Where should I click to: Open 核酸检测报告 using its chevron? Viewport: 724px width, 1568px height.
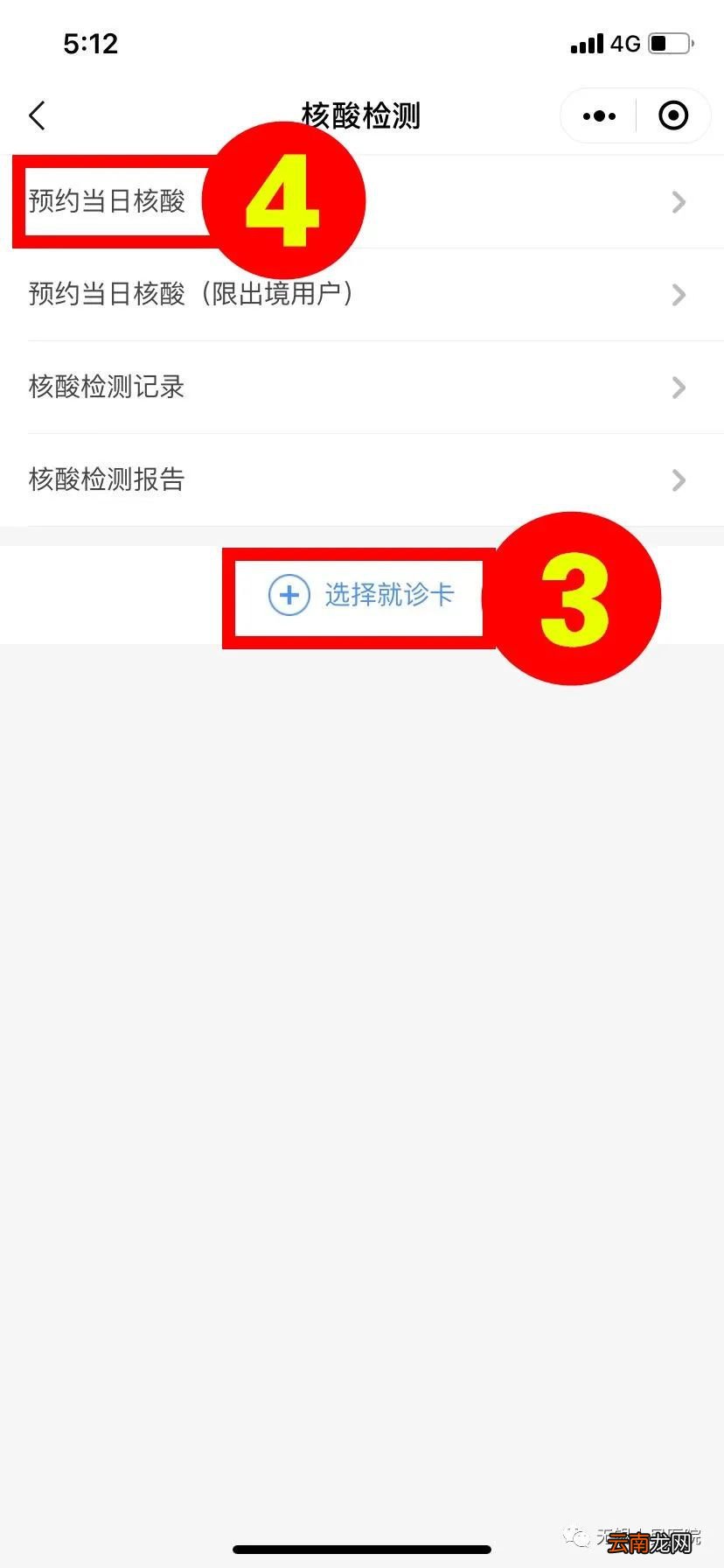tap(679, 480)
